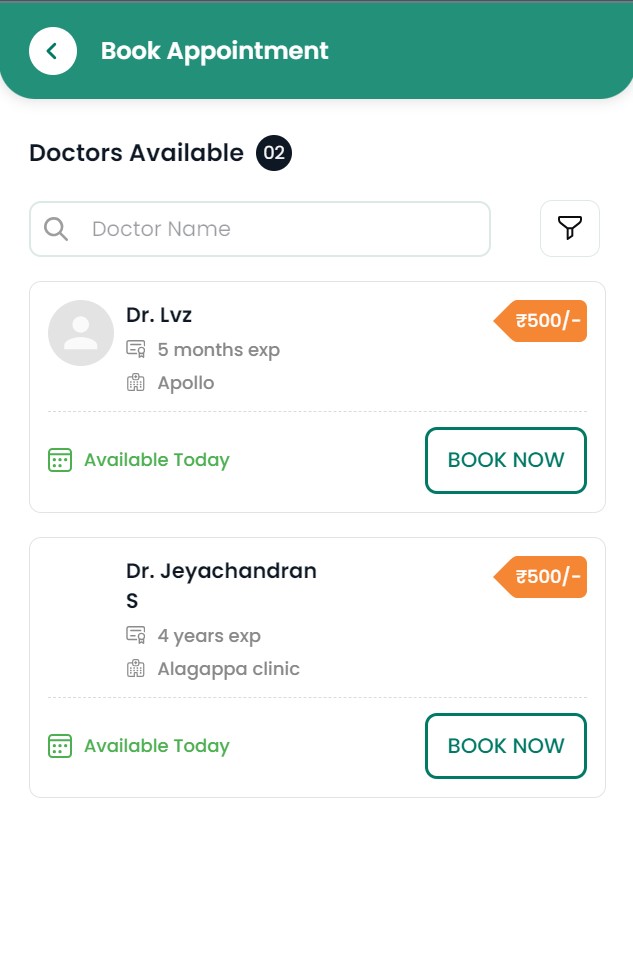Image resolution: width=633 pixels, height=957 pixels.
Task: Open the doctor filter options
Action: click(x=569, y=228)
